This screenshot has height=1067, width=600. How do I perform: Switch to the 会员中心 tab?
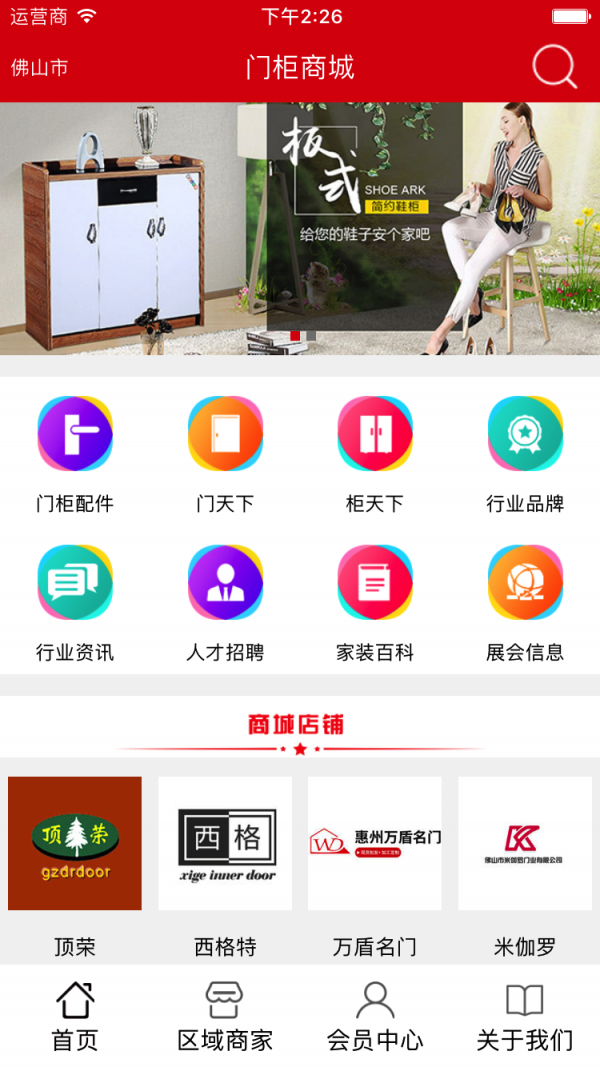point(375,1016)
